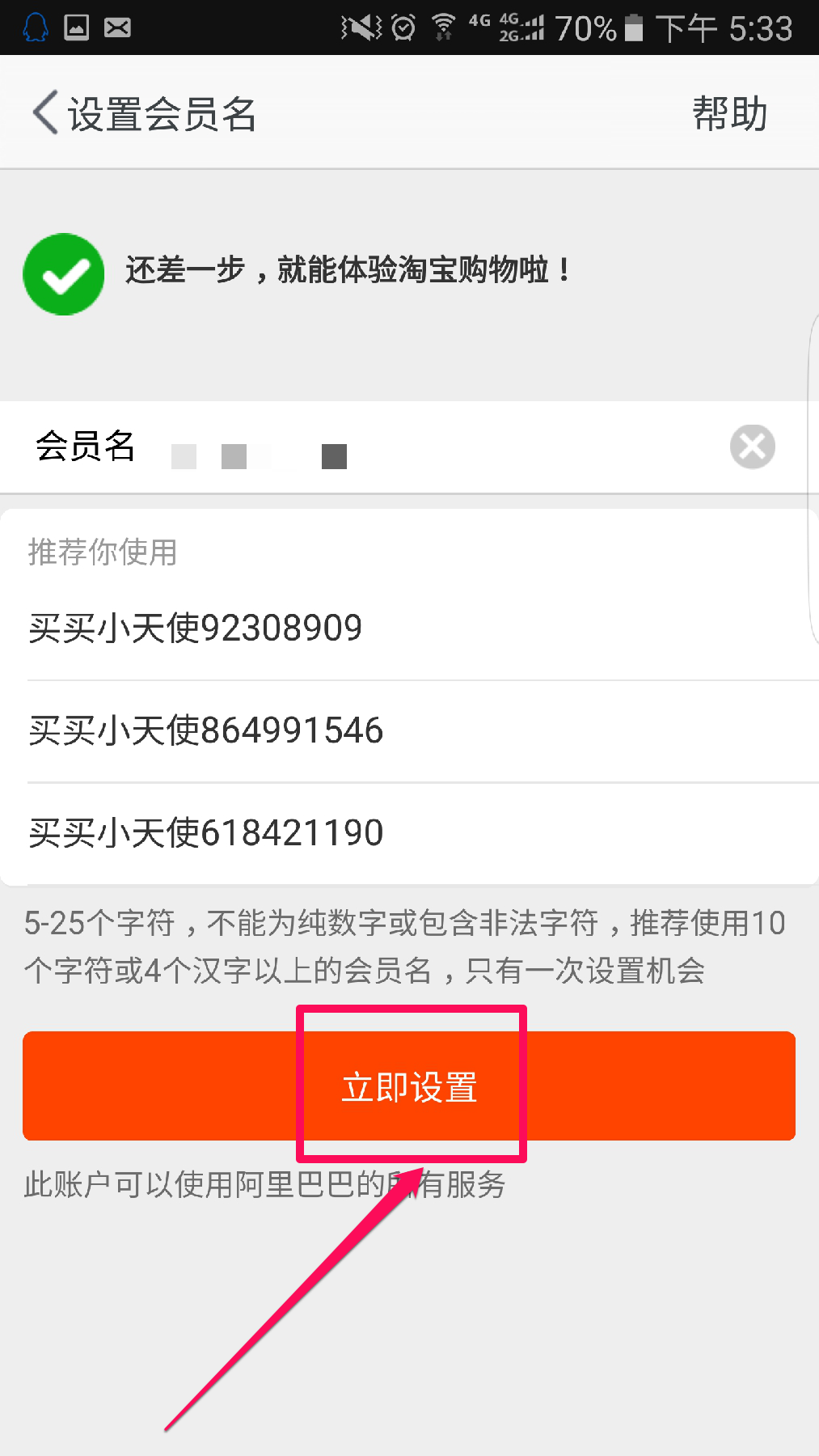This screenshot has width=819, height=1456.
Task: Tap the 会员名 input field
Action: point(445,447)
